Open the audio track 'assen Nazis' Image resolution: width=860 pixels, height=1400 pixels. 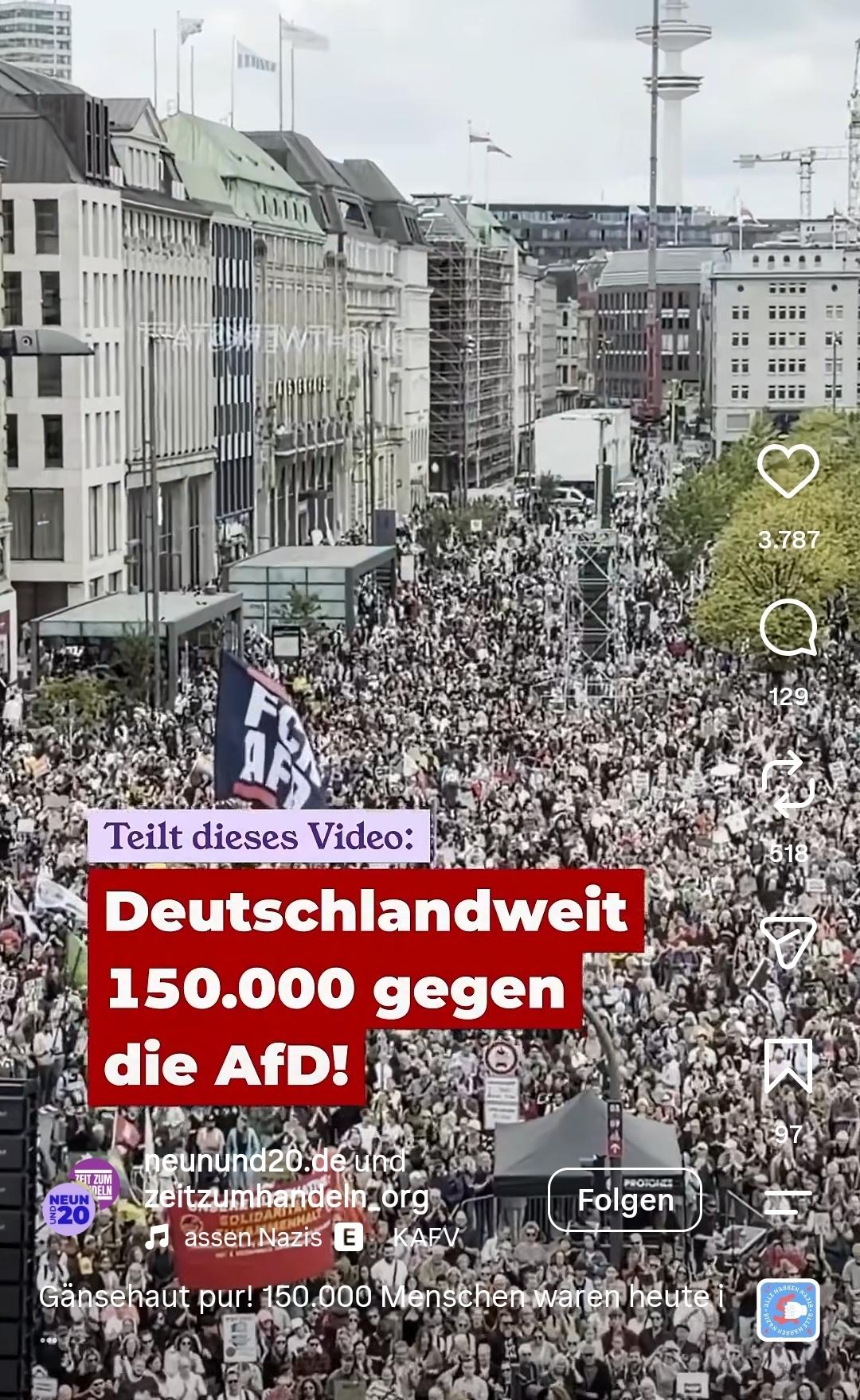click(253, 1237)
